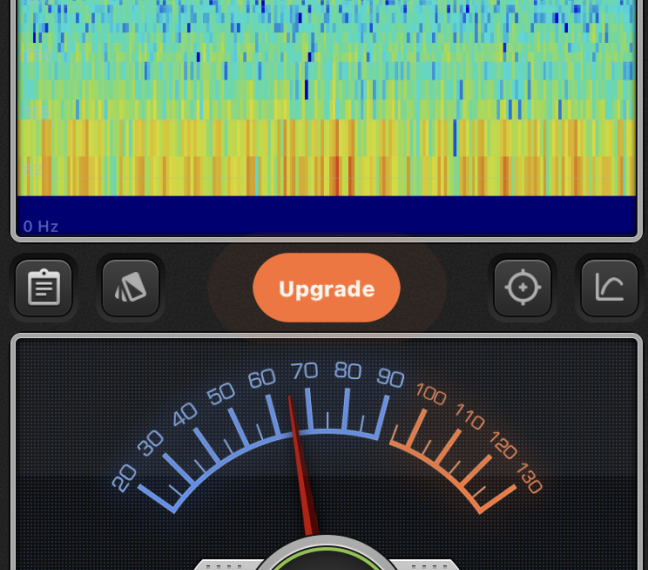Open the clipboard notes icon
Screen dimensions: 648x570
[44, 288]
